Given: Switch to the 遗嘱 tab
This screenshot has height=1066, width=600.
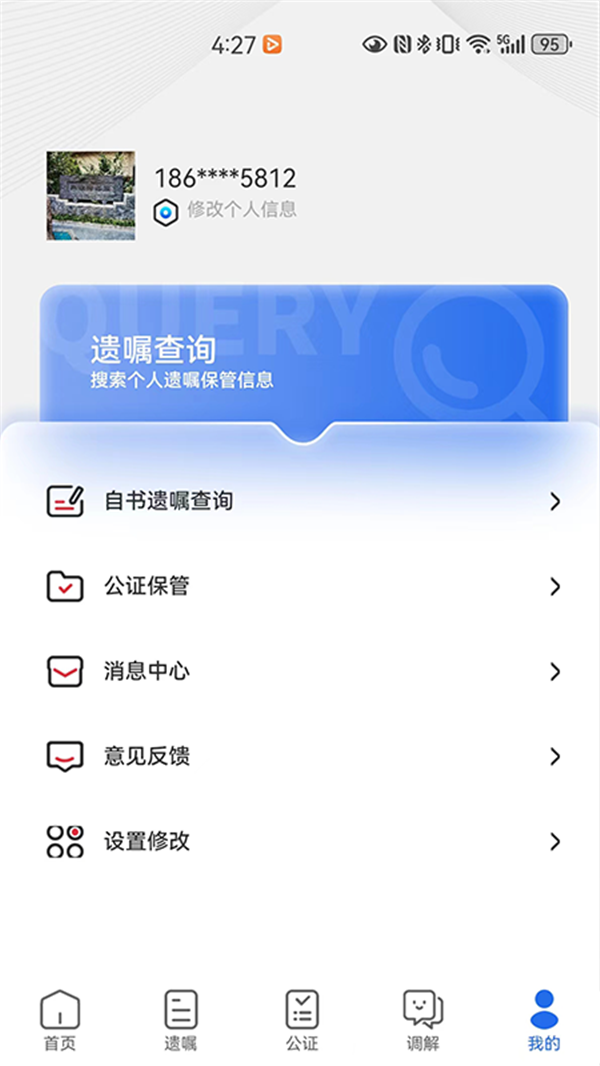Looking at the screenshot, I should pos(181,1020).
